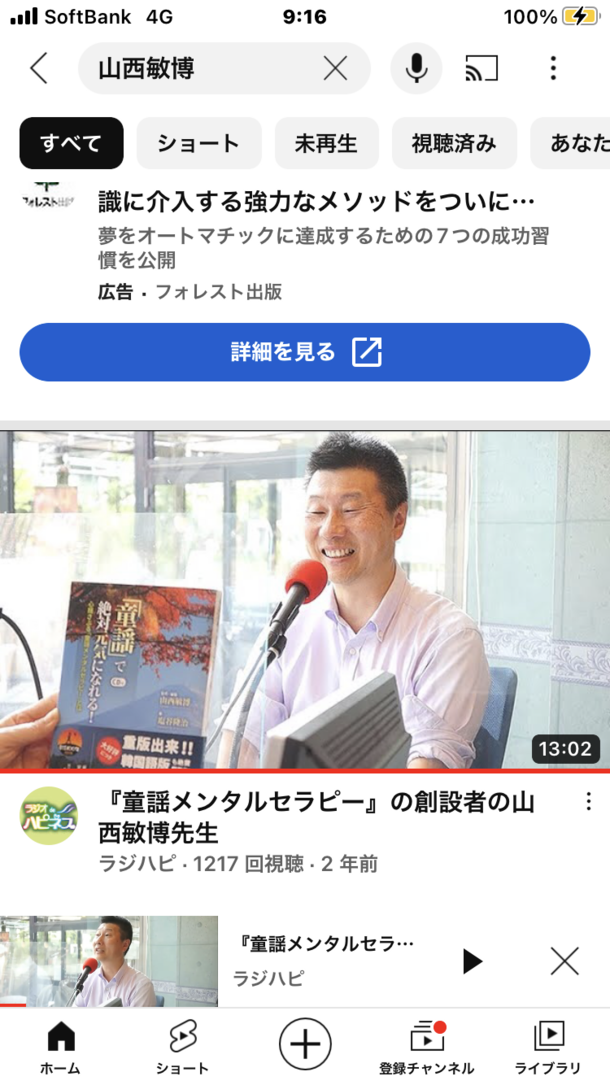The image size is (610, 1085).
Task: Open the top overflow menu
Action: 553,68
